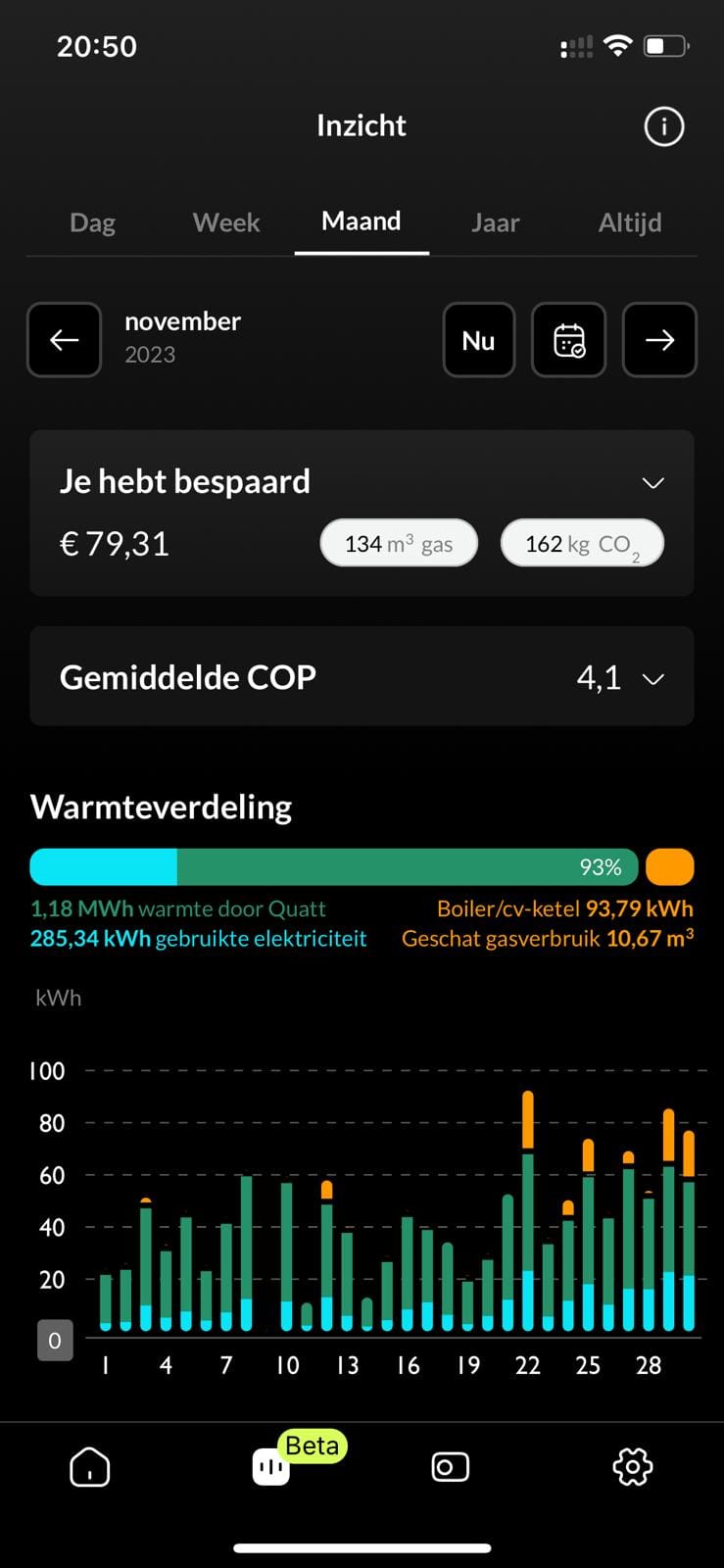Go to the previous month
Screen dimensions: 724x1568
[65, 340]
